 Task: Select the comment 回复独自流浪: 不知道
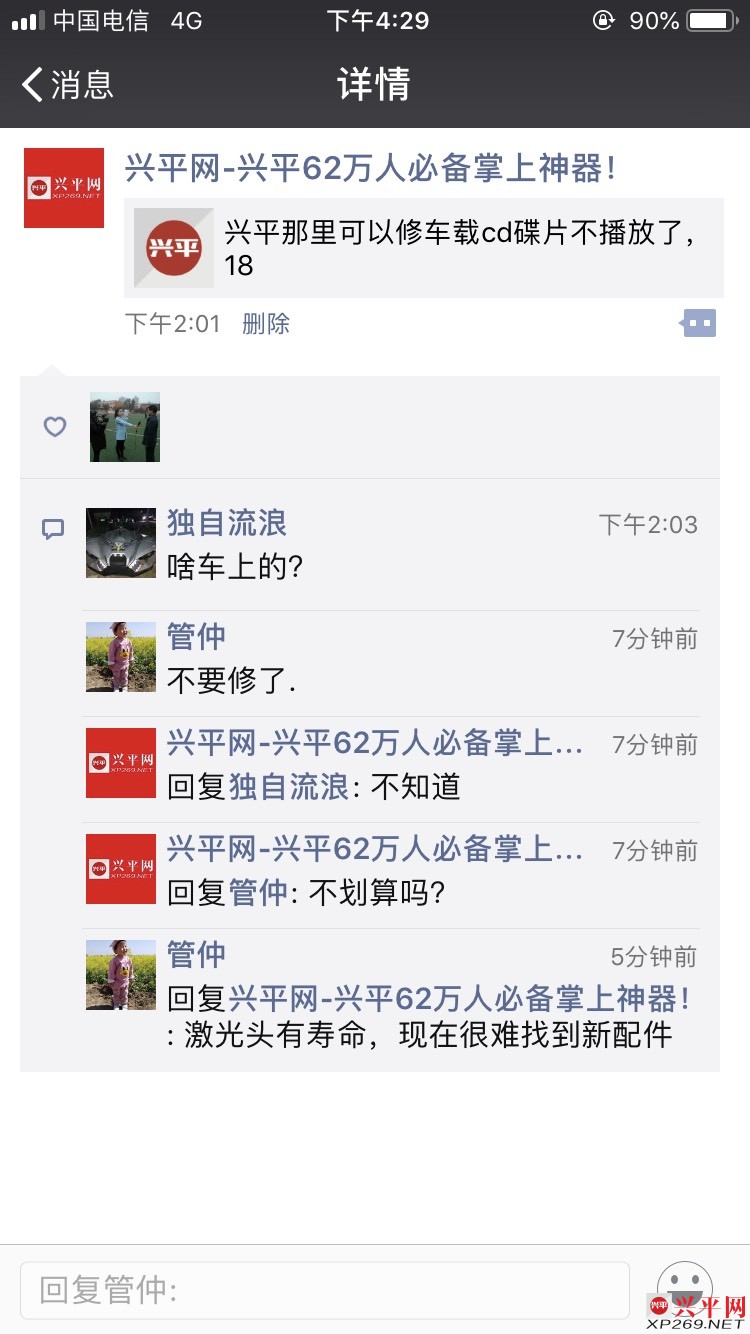pos(314,787)
